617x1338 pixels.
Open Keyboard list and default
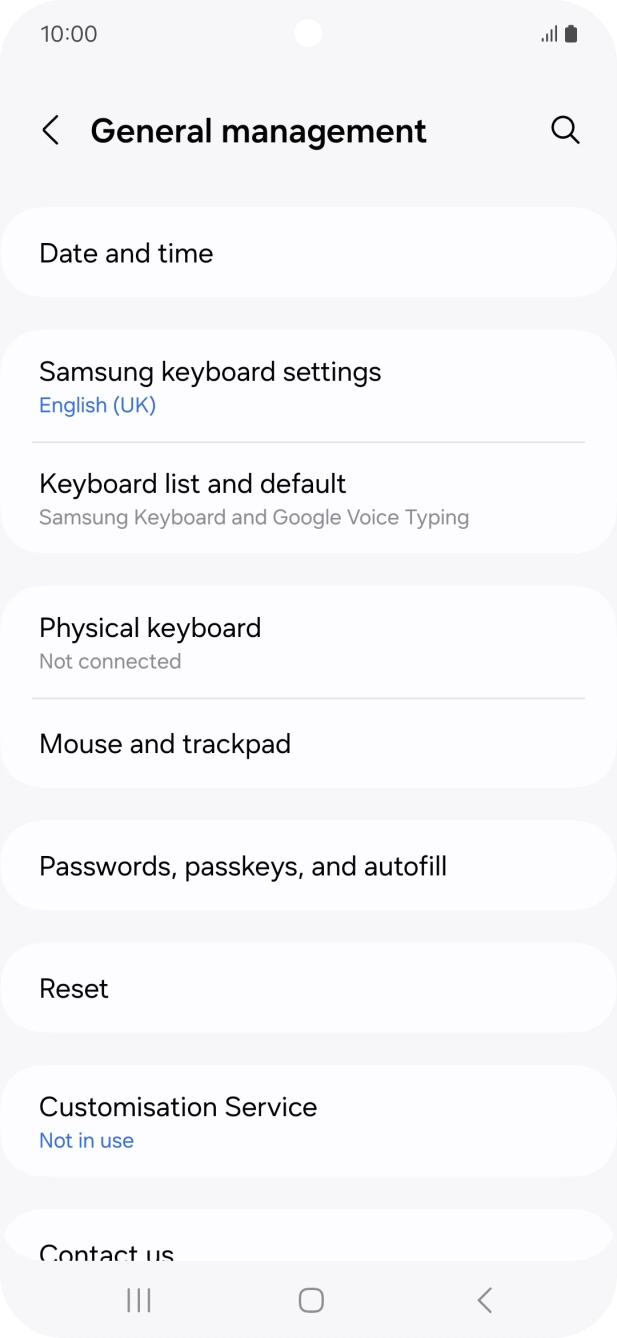[308, 498]
